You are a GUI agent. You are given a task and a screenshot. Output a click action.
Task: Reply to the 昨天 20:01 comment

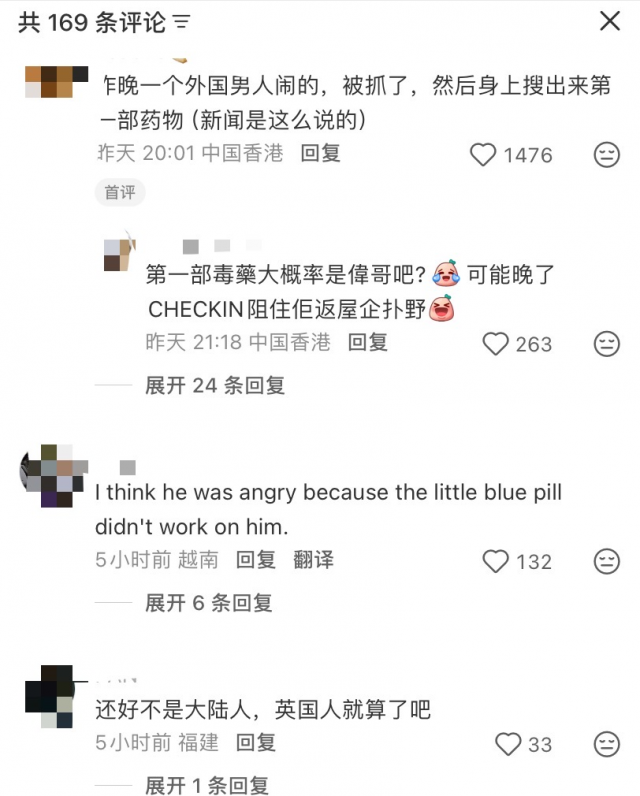321,153
